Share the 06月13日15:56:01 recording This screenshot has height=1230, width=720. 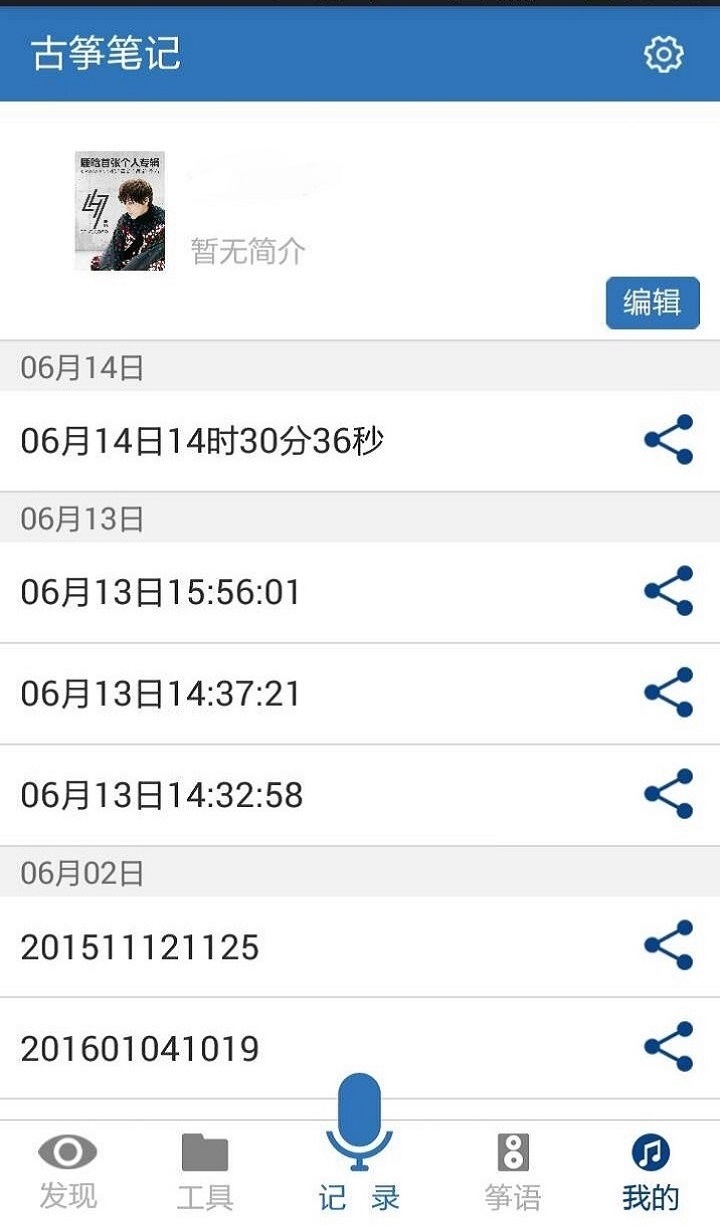(x=669, y=591)
